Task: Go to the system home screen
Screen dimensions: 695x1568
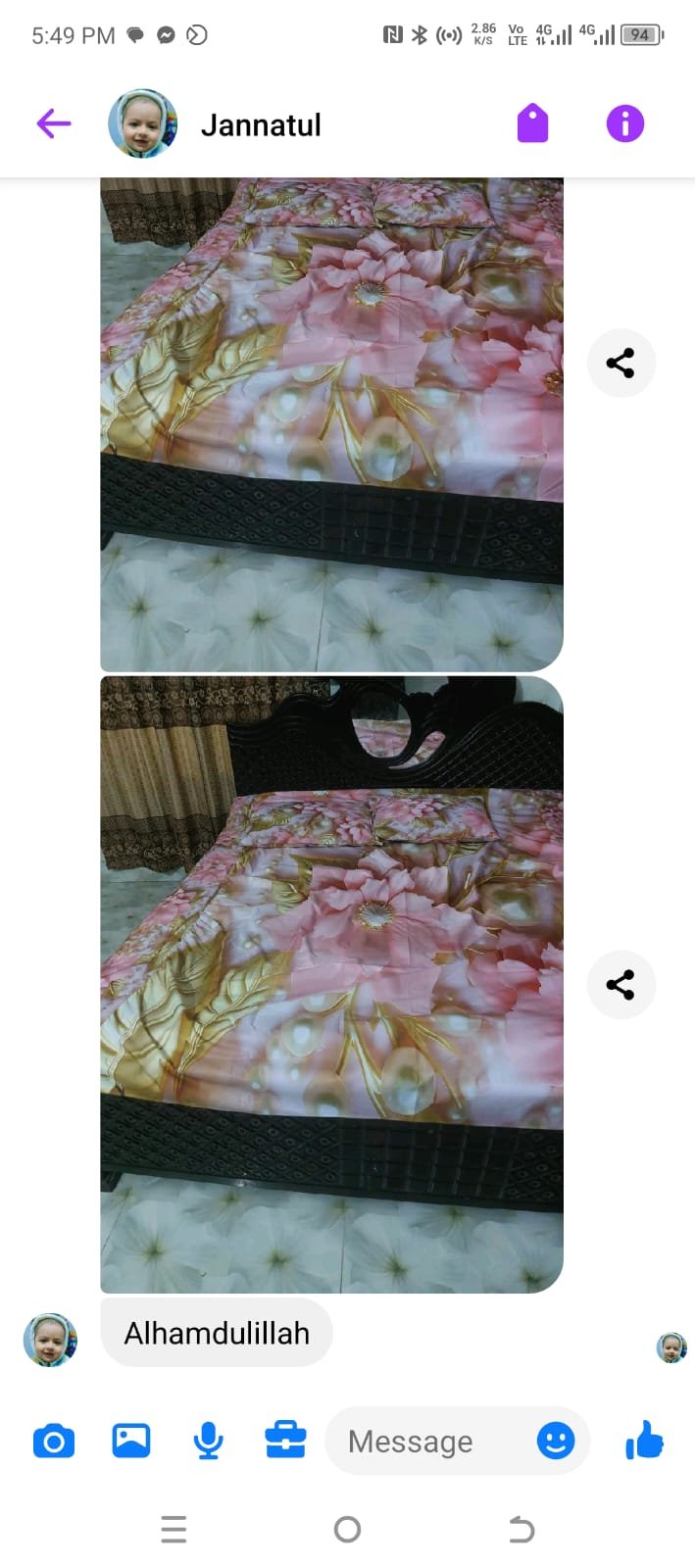Action: [x=347, y=1529]
